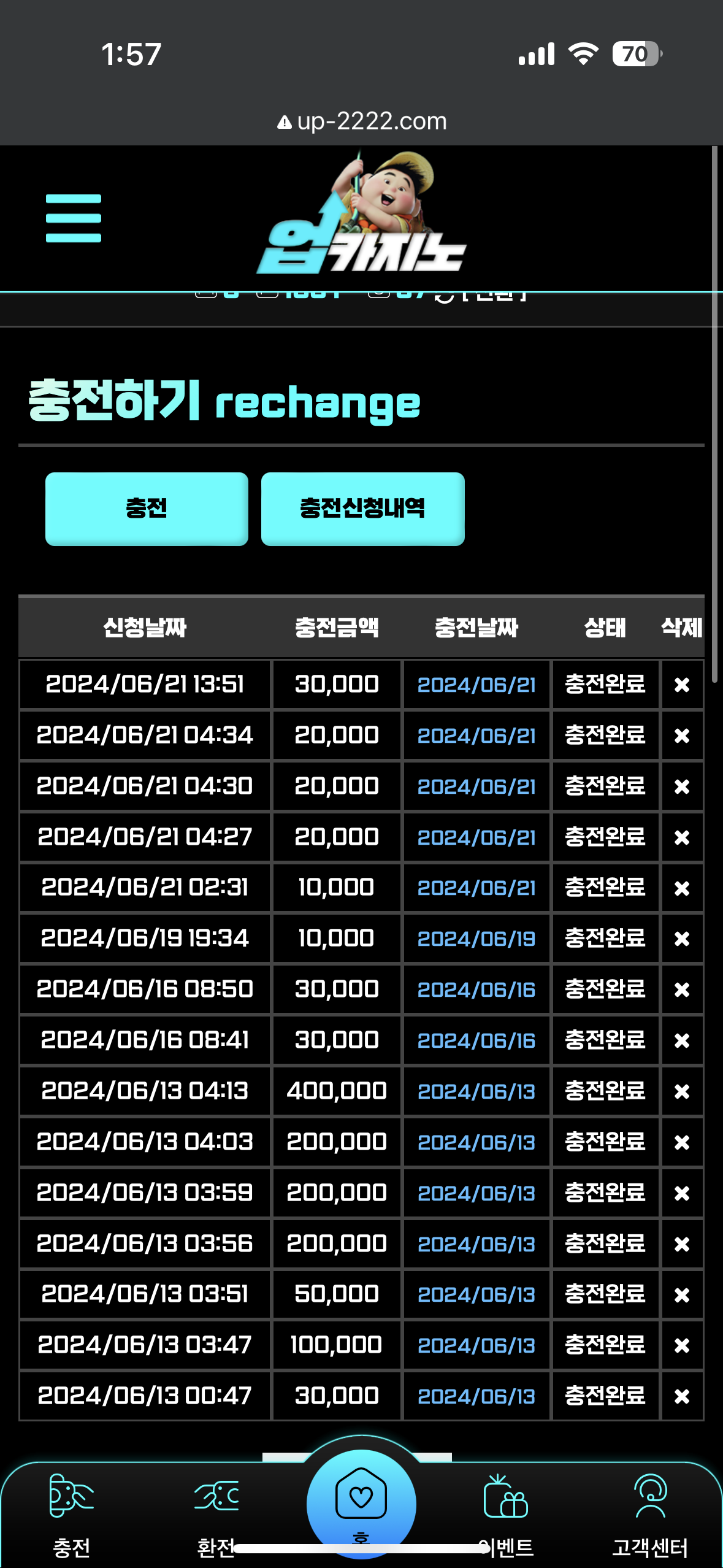Open 충전신청내역 history
Screen dimensions: 723x1568
[362, 509]
